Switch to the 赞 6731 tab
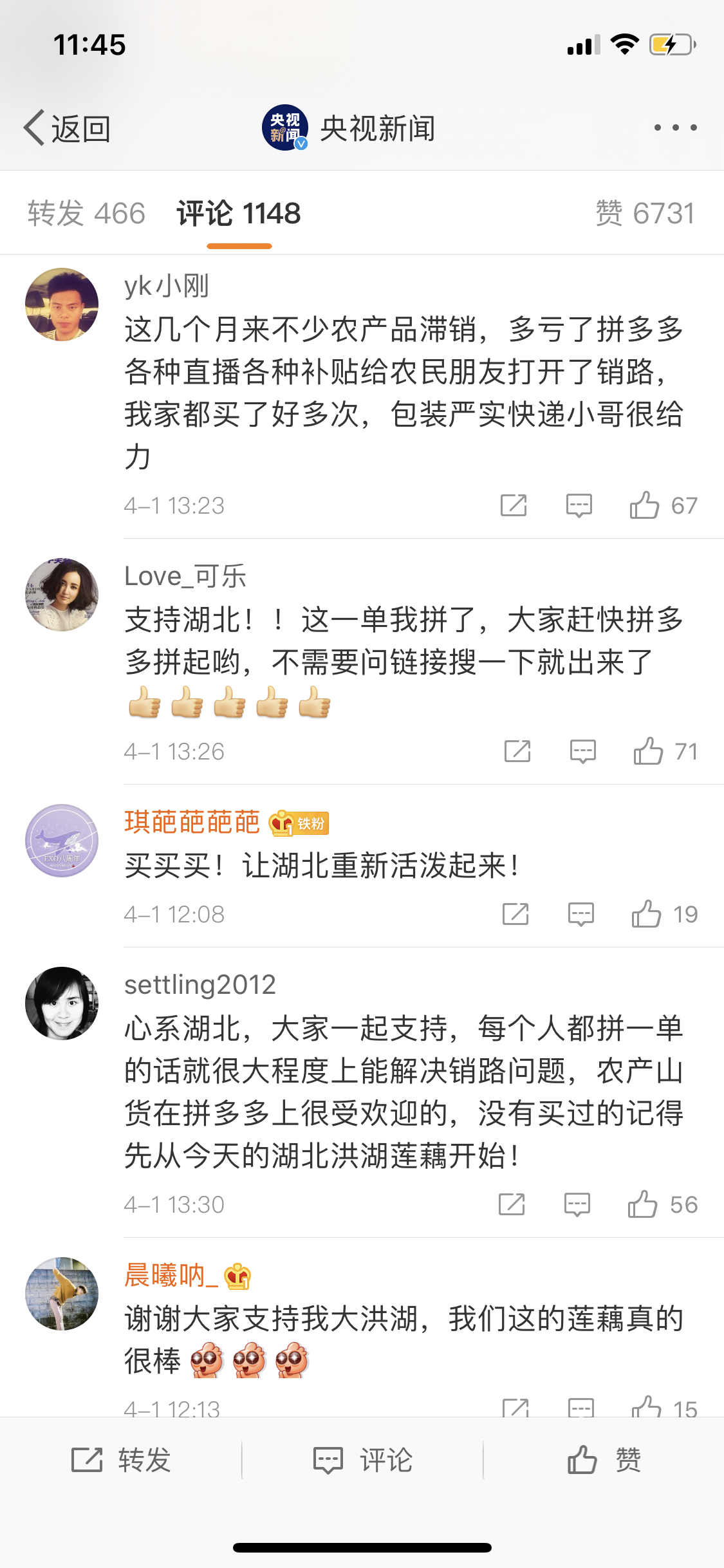Image resolution: width=724 pixels, height=1568 pixels. coord(645,213)
